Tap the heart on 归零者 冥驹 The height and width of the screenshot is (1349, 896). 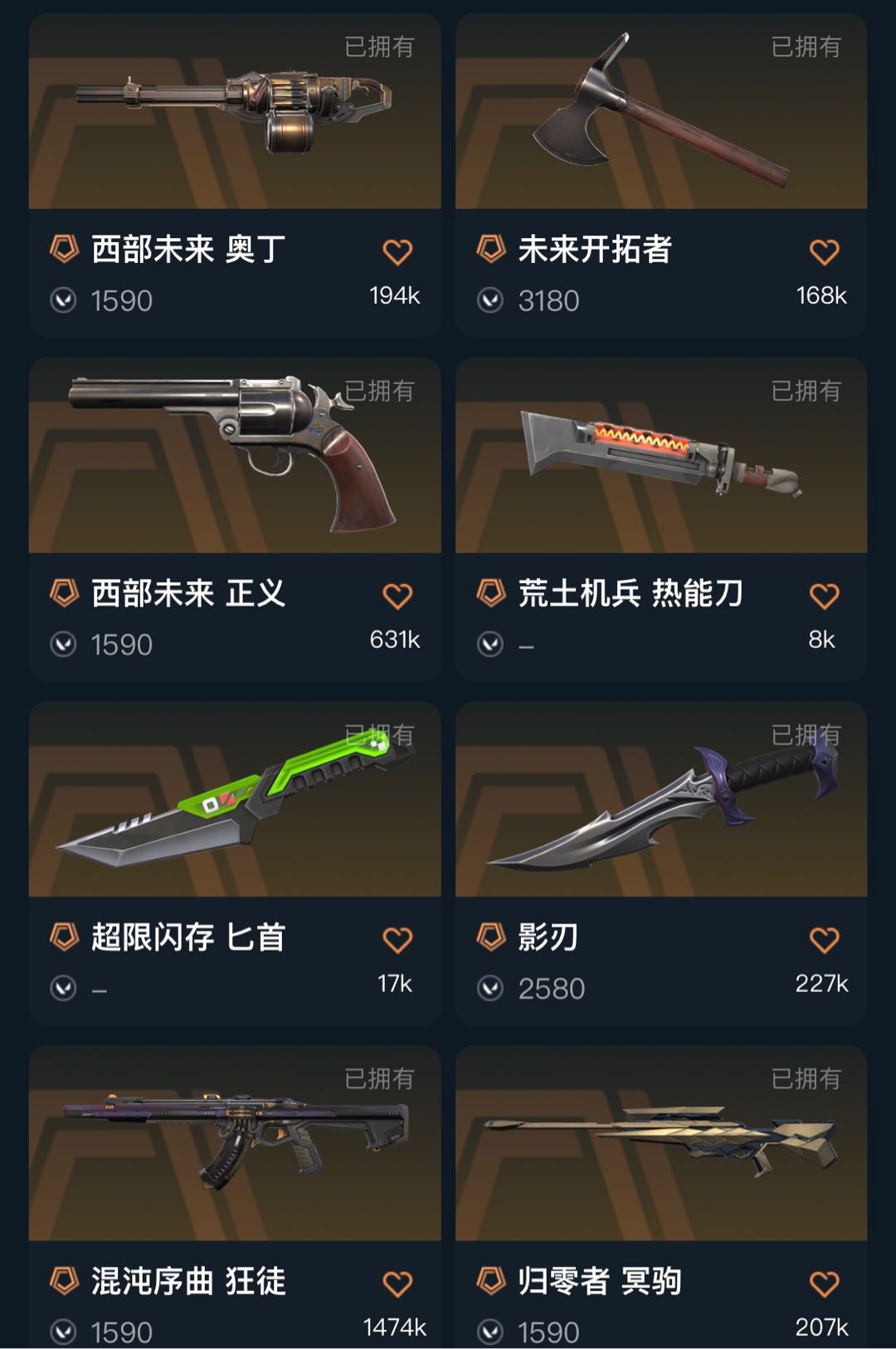824,1284
